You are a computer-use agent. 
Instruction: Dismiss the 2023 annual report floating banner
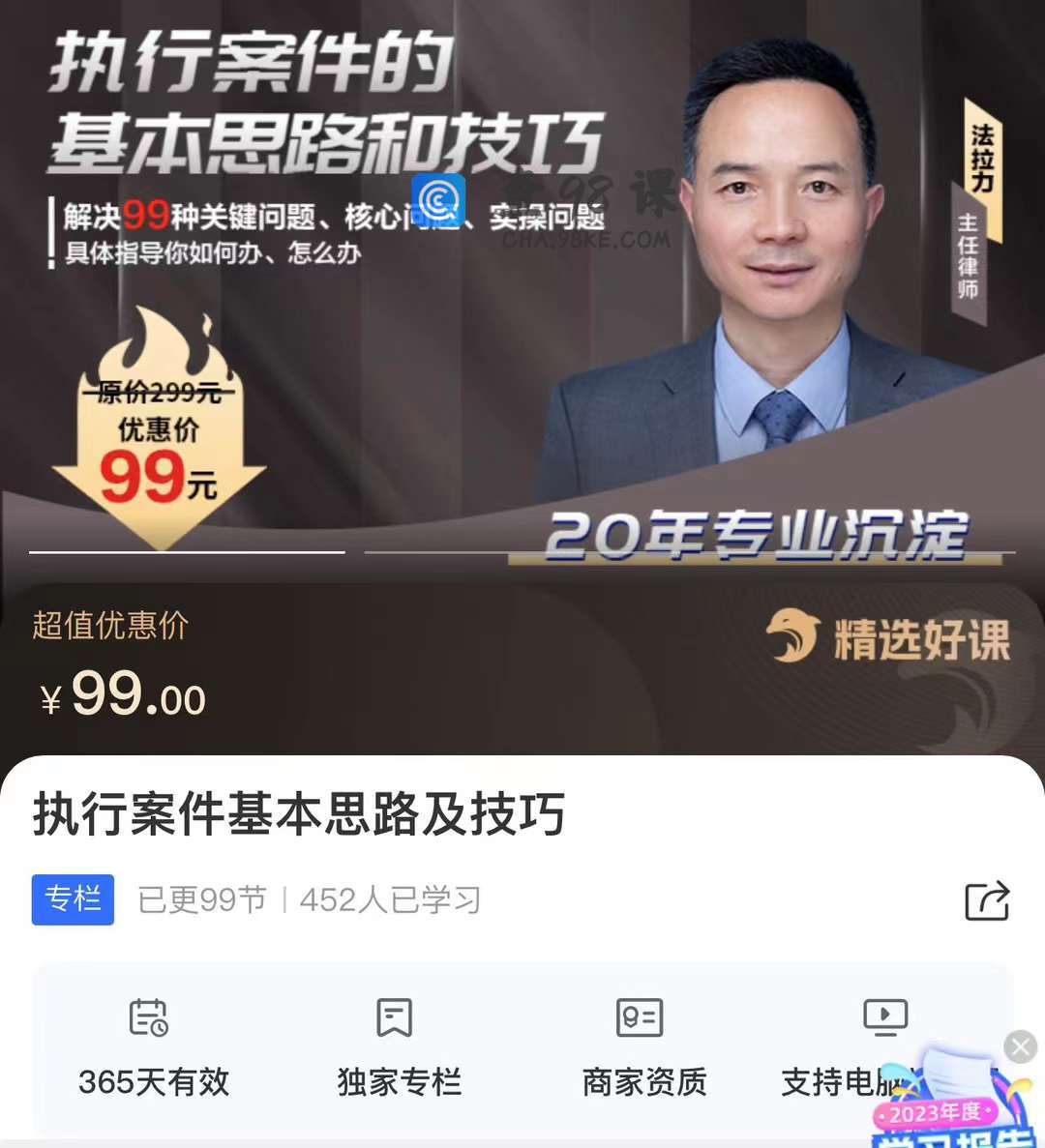(x=1020, y=1046)
